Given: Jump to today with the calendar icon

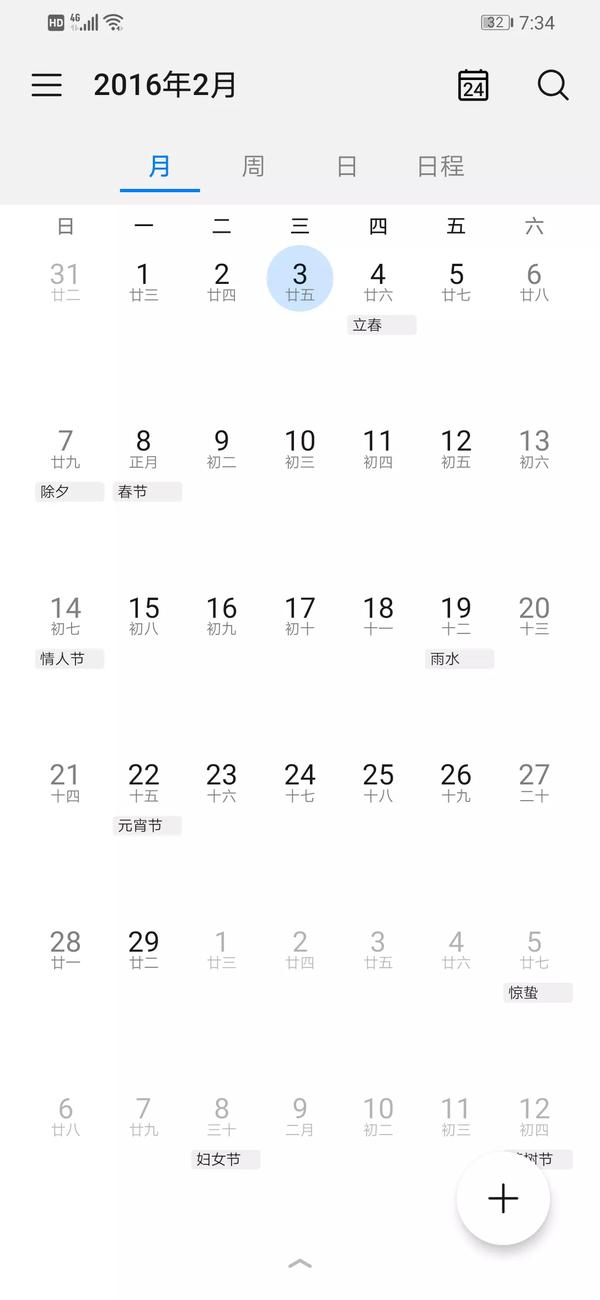Looking at the screenshot, I should click(473, 86).
